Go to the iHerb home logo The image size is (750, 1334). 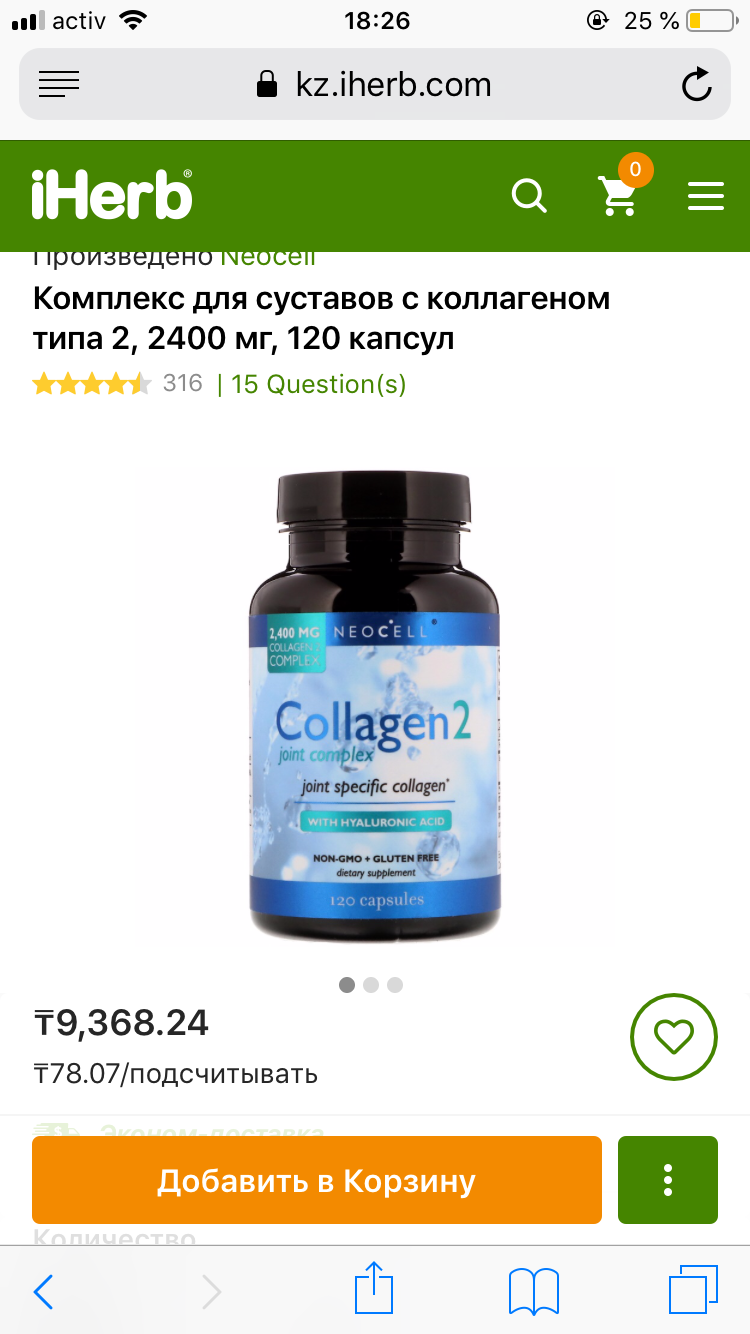point(112,195)
